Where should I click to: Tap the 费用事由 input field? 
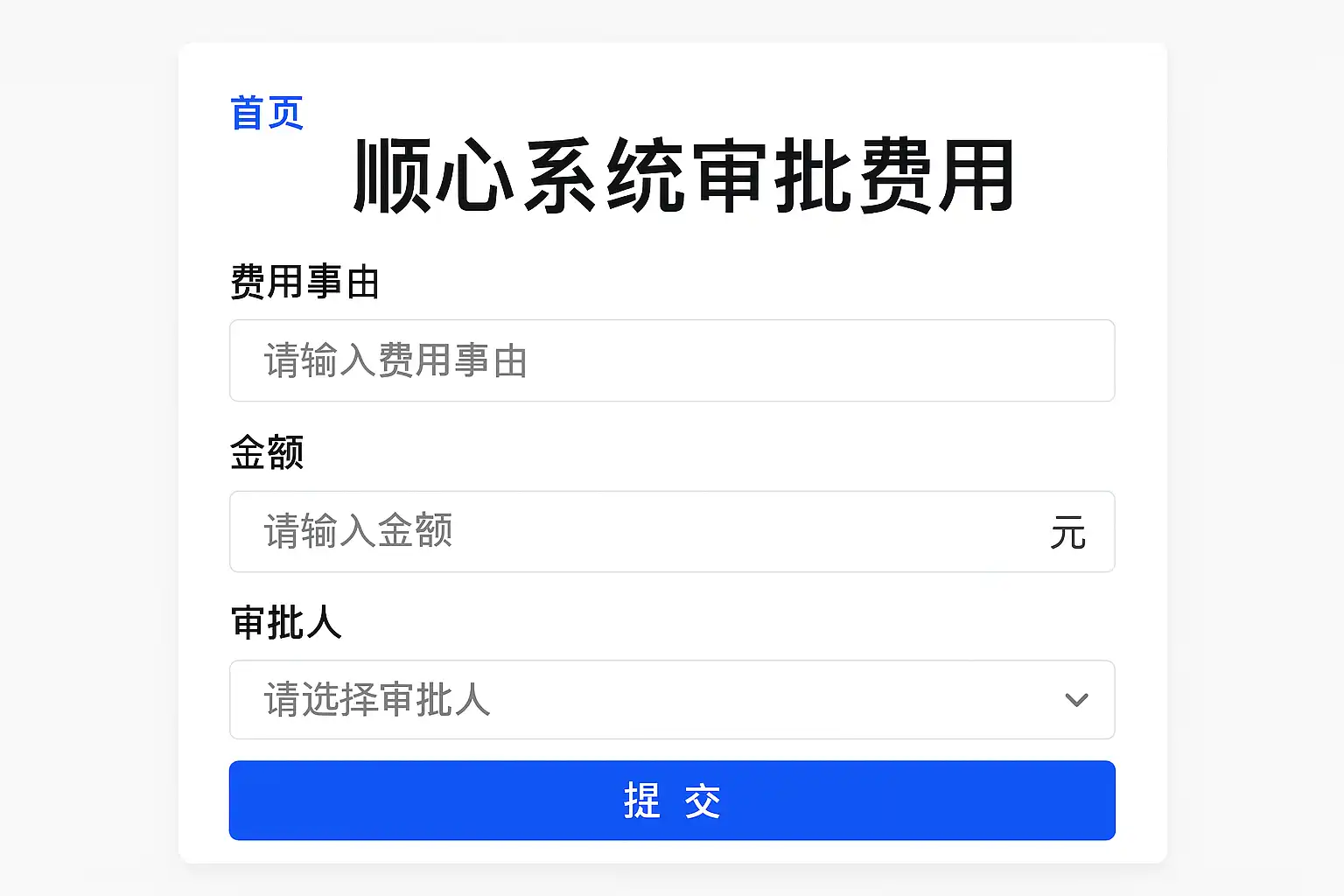(671, 360)
